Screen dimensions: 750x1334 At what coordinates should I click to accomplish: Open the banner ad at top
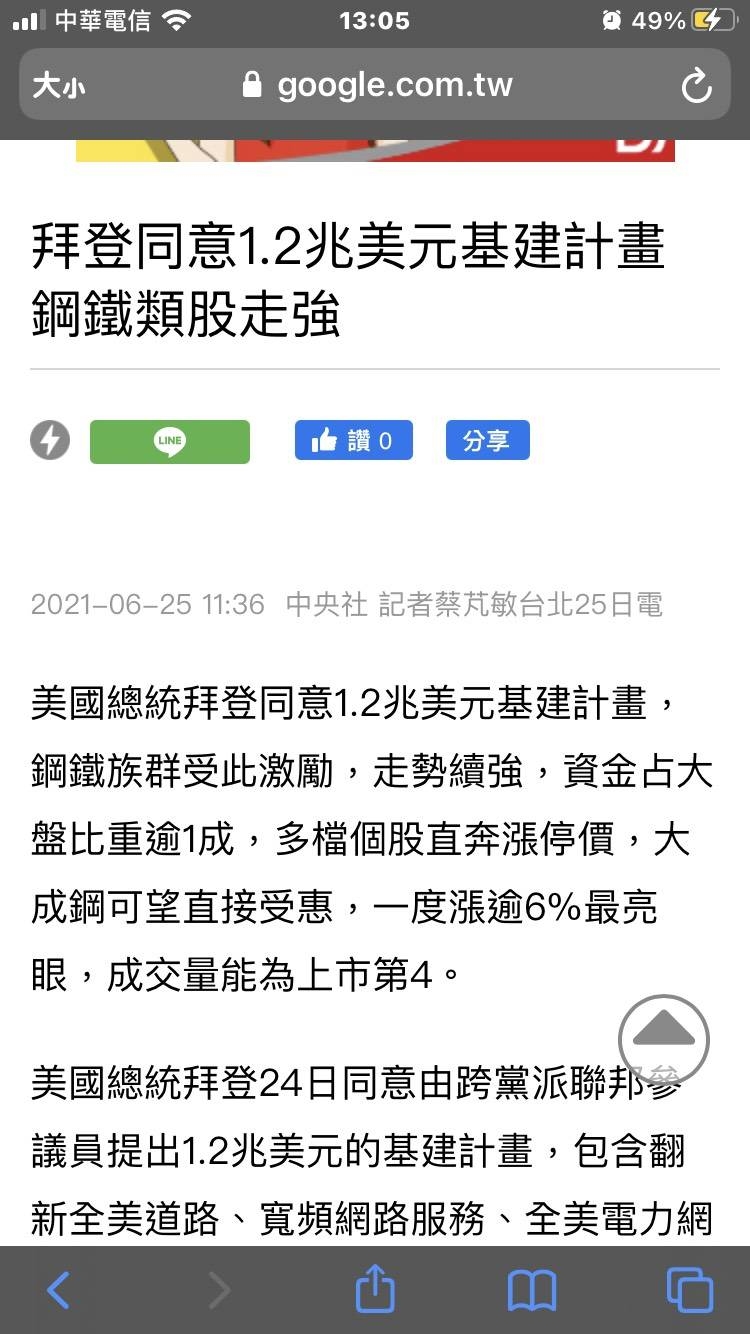tap(375, 150)
